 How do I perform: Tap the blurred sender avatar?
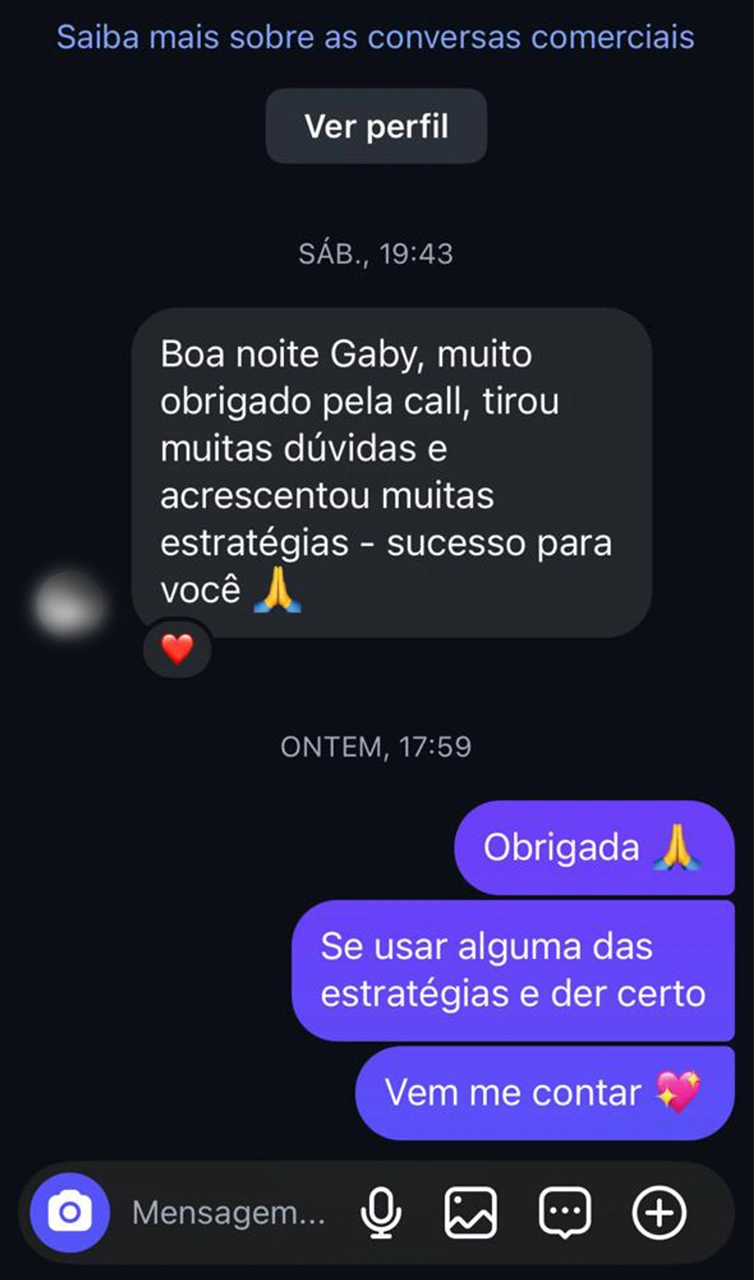point(68,603)
